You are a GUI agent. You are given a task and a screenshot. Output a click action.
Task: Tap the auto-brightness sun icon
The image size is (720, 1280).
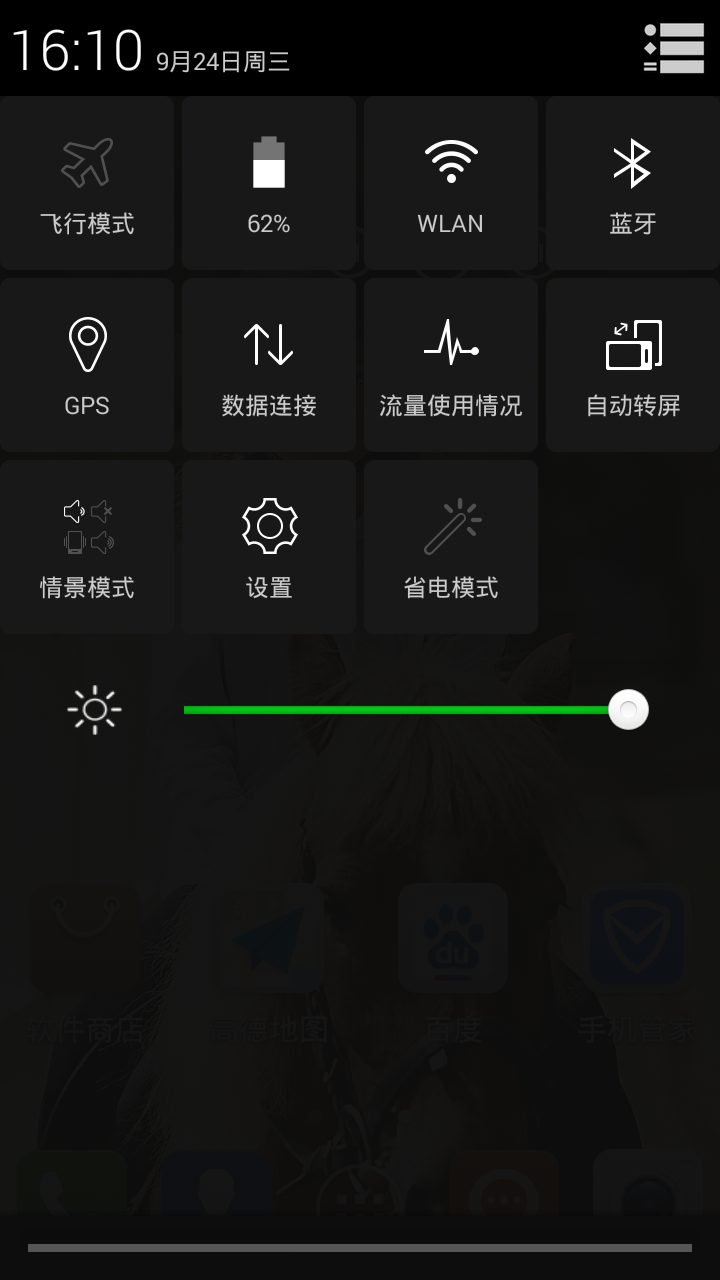click(95, 710)
